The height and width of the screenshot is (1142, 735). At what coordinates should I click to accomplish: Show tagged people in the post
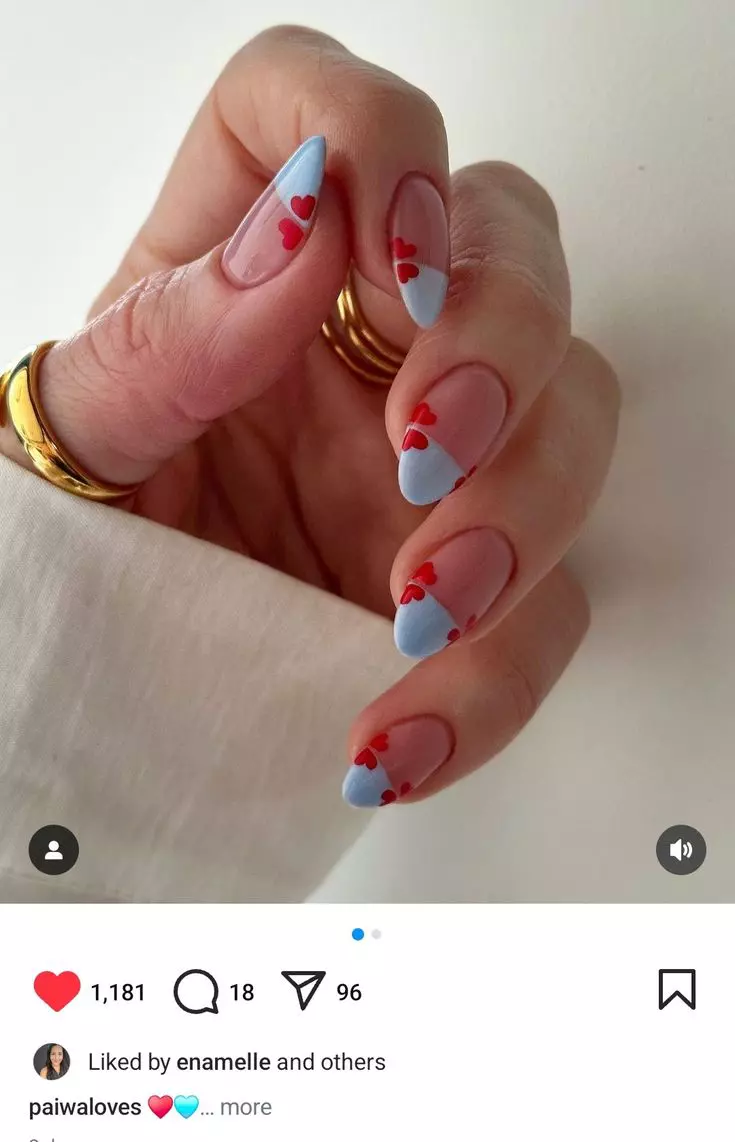(54, 850)
